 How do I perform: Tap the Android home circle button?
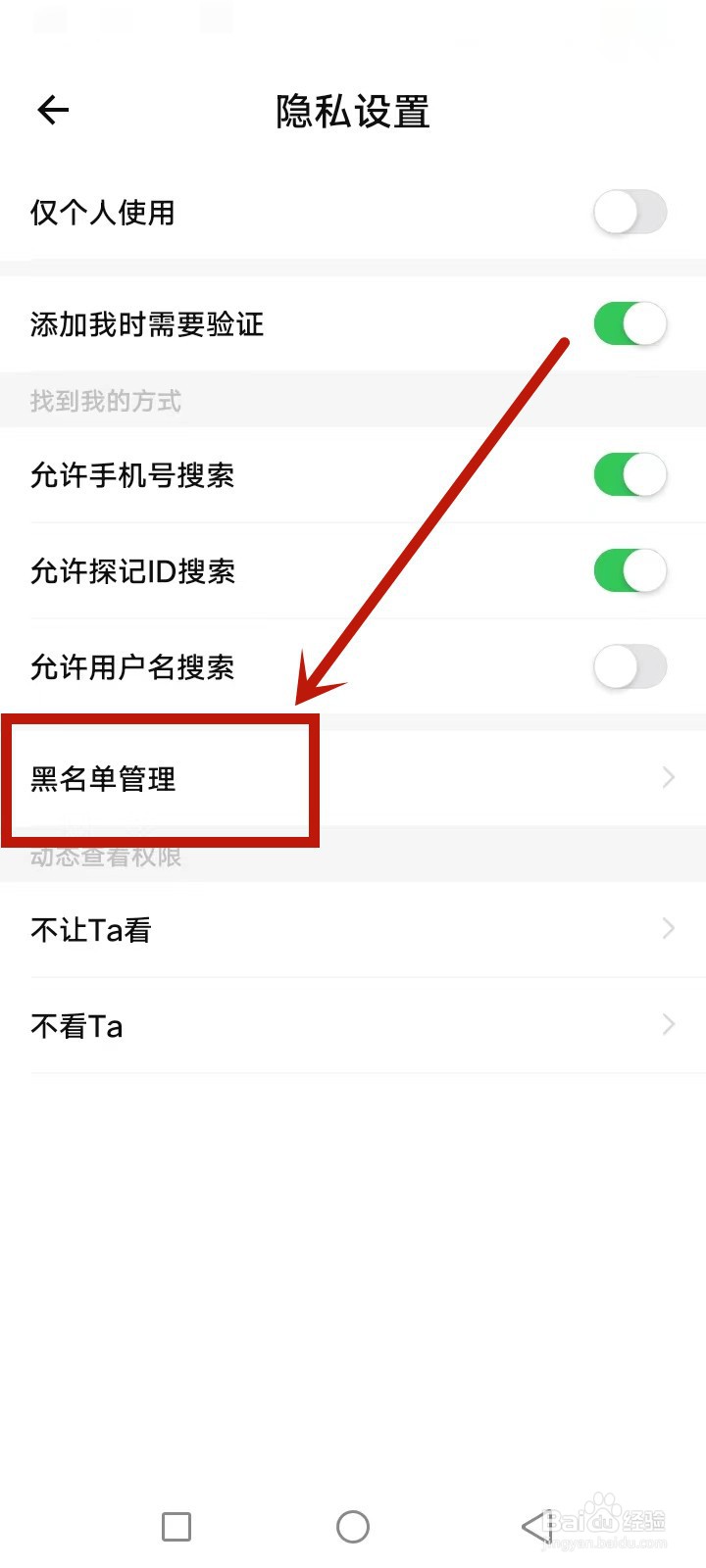352,1526
